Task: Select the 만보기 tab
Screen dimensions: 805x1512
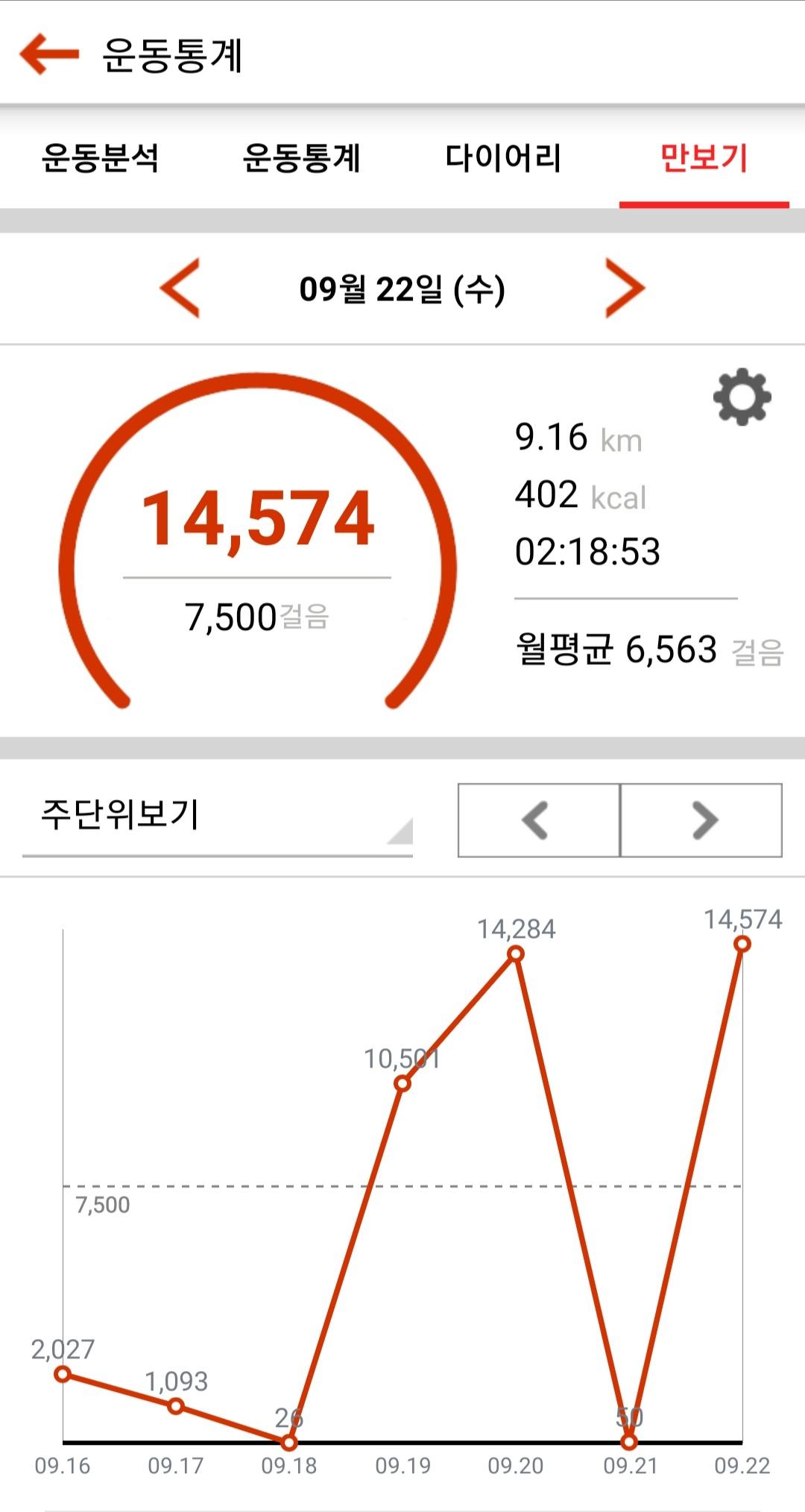Action: 704,158
